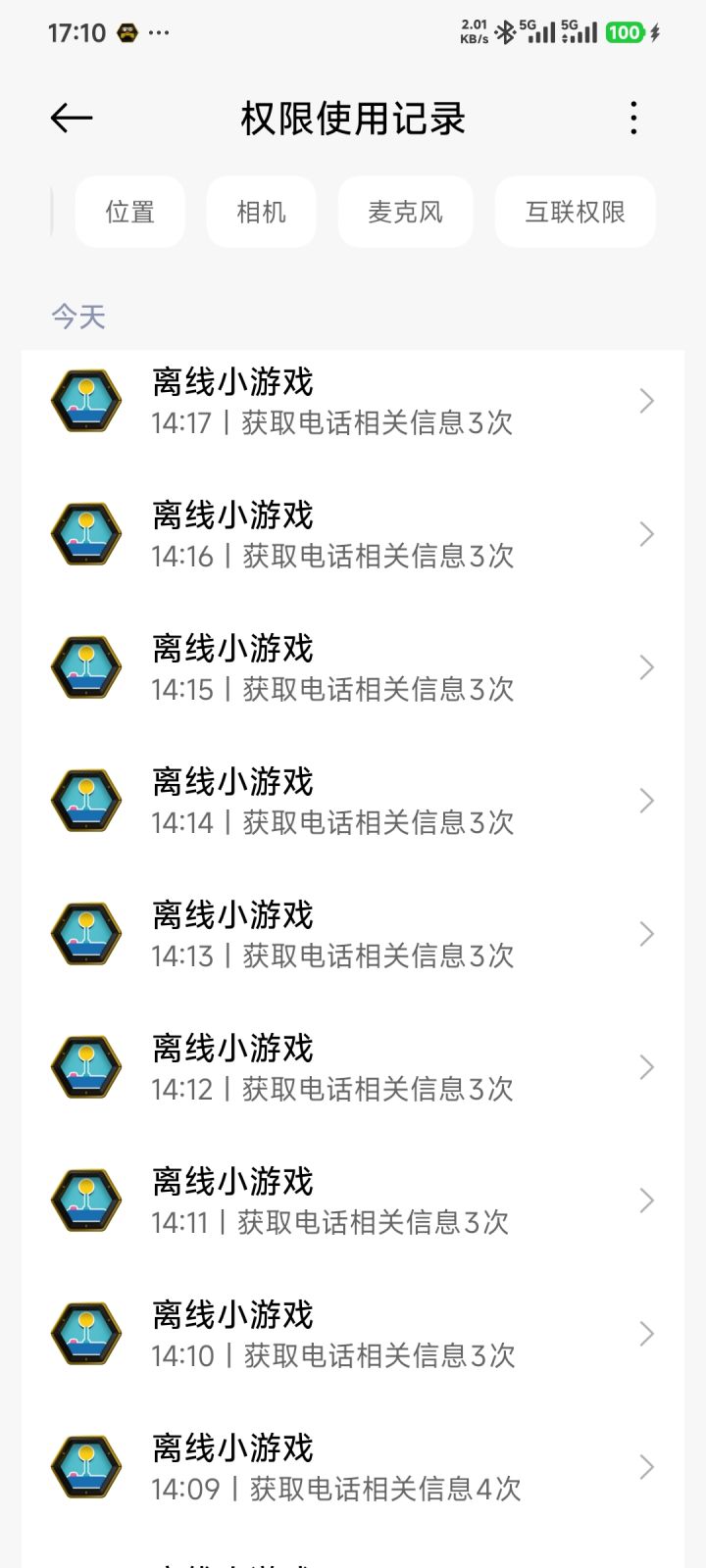Image resolution: width=706 pixels, height=1568 pixels.
Task: Open details for 14:13 离线小游戏
Action: pos(353,934)
